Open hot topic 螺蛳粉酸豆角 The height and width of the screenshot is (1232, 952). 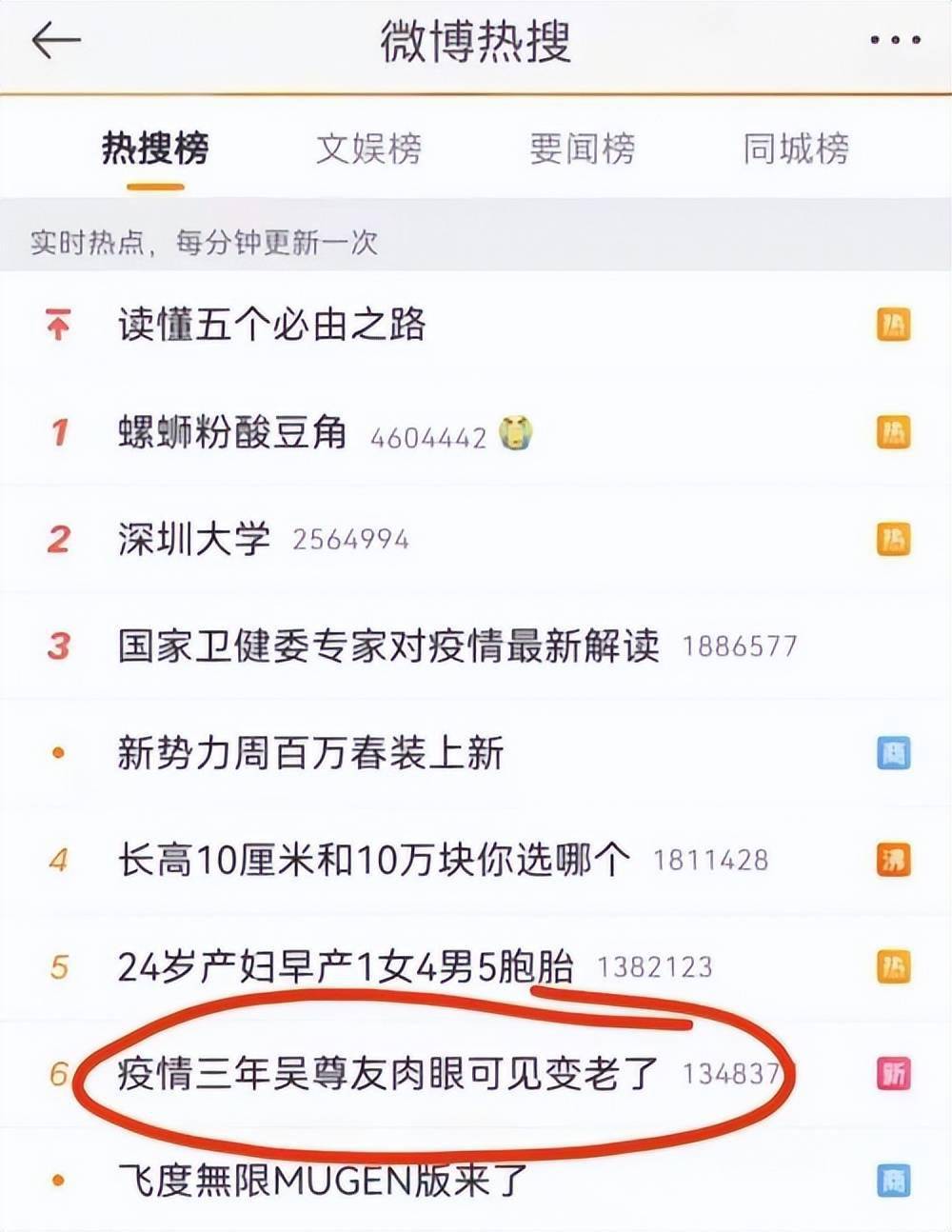(232, 433)
